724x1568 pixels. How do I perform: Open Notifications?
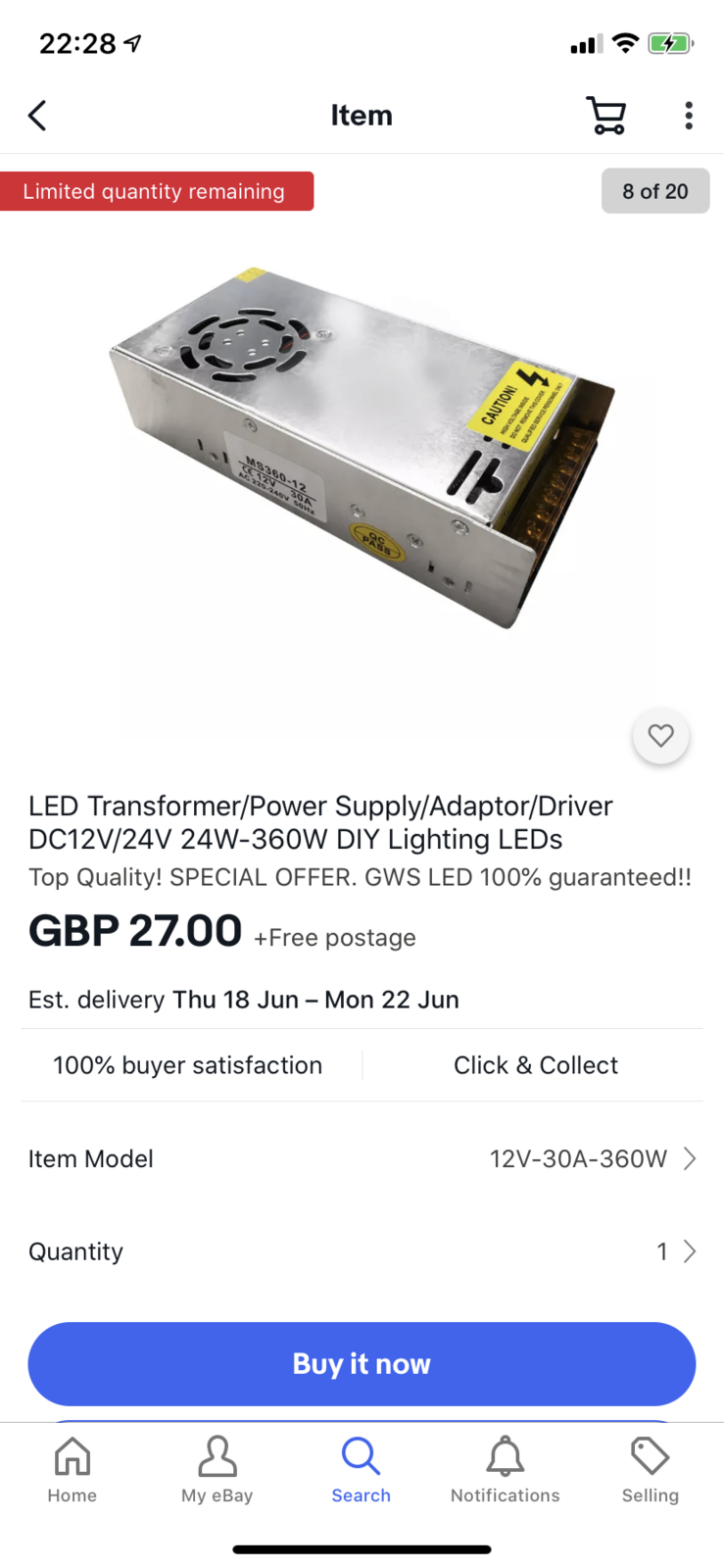(505, 1470)
